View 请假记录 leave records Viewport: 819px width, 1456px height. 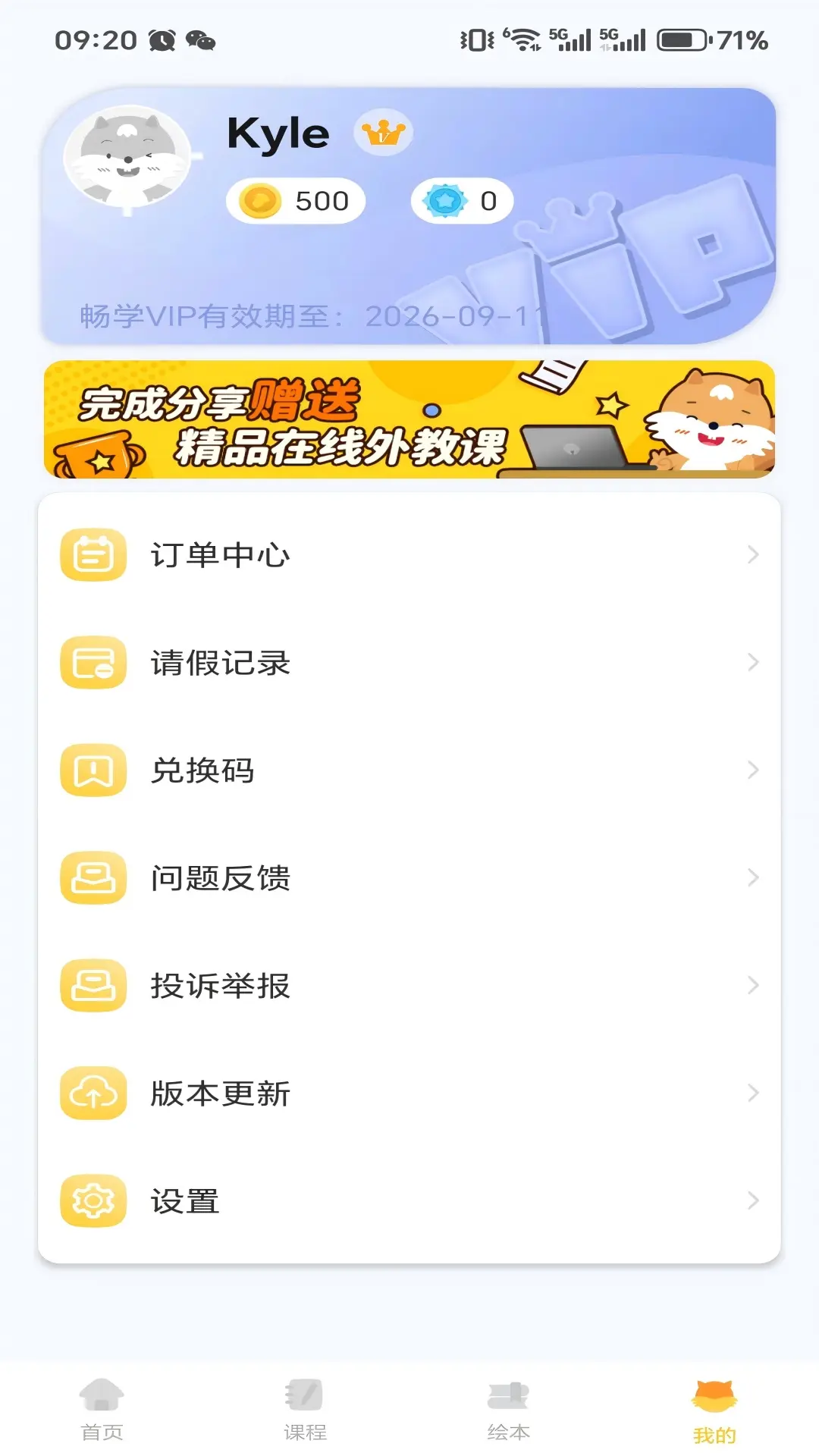coord(409,663)
